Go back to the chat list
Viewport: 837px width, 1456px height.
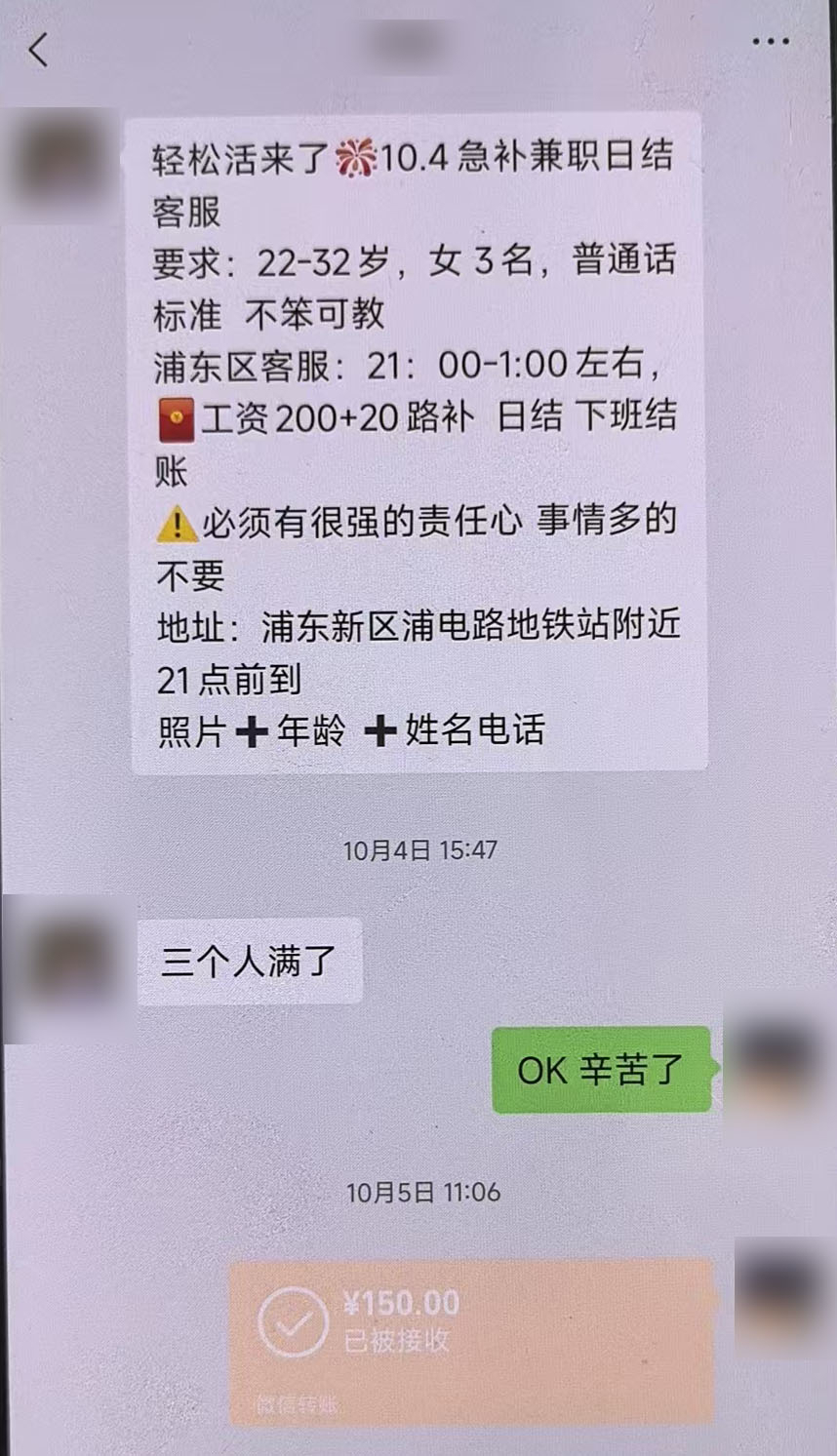click(x=39, y=49)
